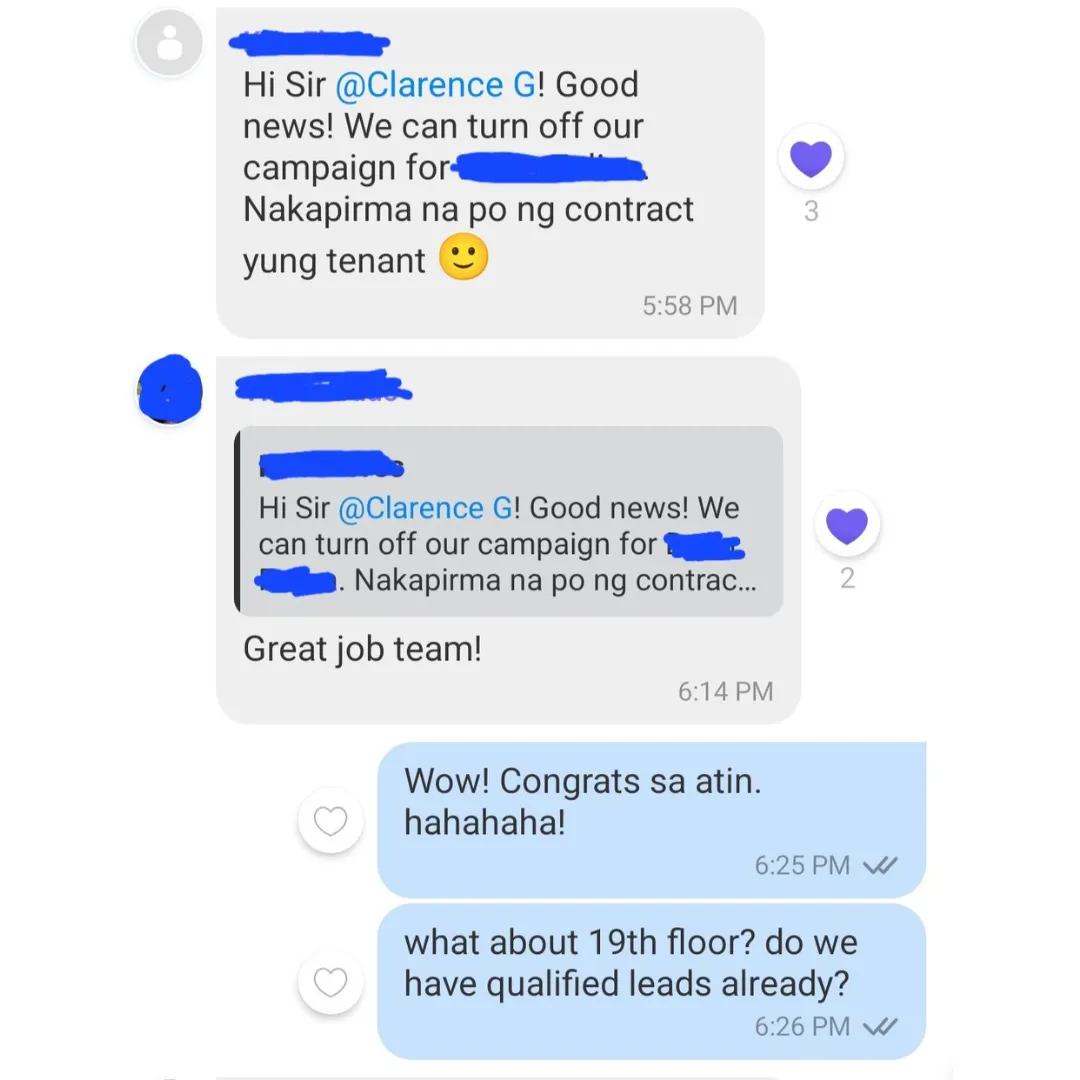Tap the purple heart on the 5:58 PM message
Viewport: 1080px width, 1080px height.
click(x=810, y=159)
